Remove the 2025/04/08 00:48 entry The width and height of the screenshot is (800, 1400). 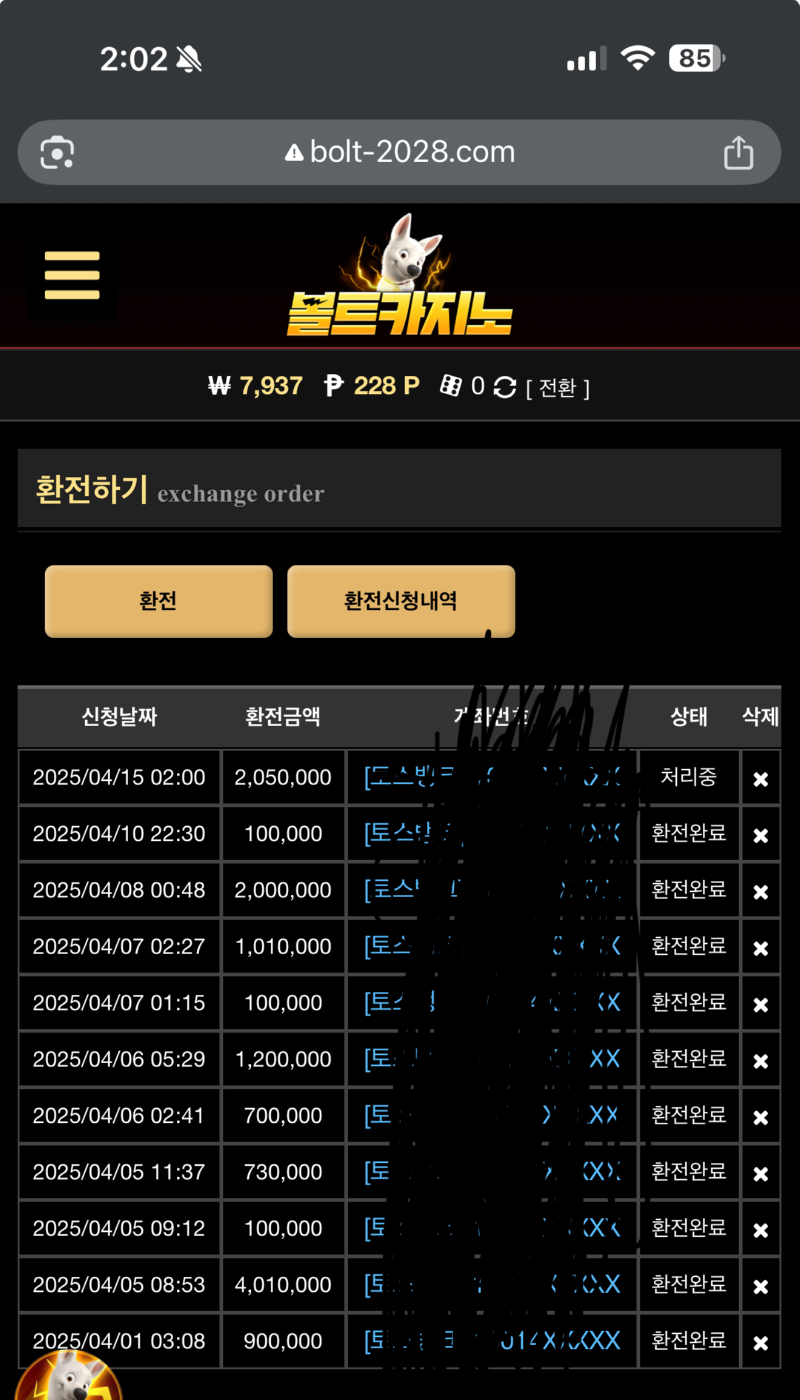point(760,892)
